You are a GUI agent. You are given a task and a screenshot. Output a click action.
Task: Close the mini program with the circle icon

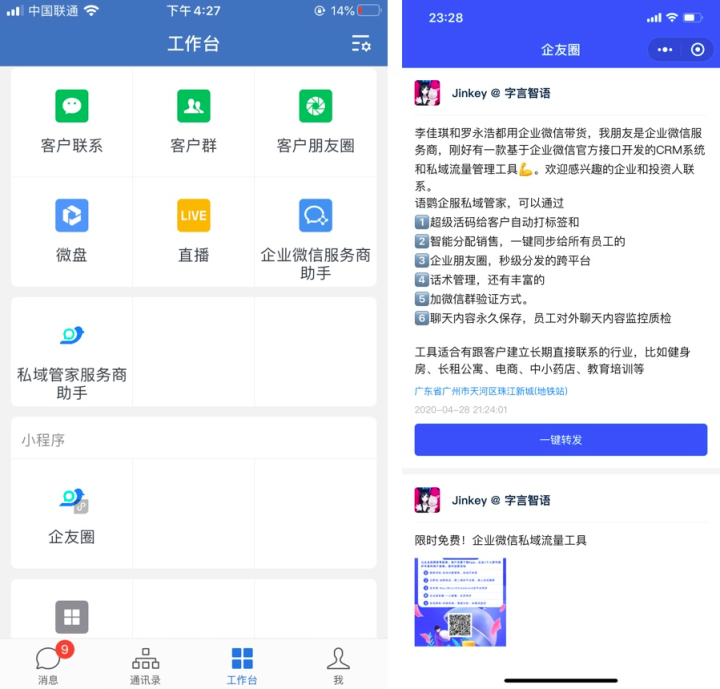tap(697, 49)
